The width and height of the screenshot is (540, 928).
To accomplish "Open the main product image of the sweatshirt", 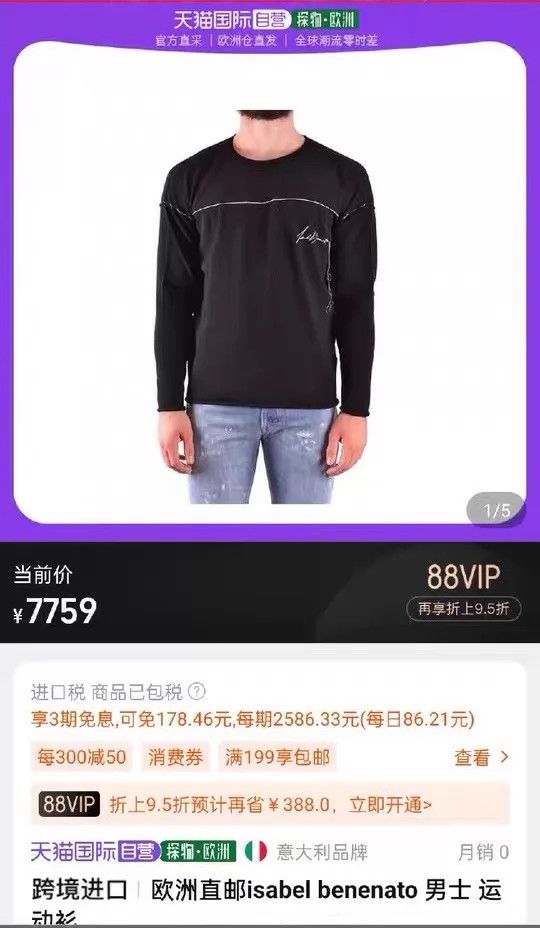I will tap(269, 283).
